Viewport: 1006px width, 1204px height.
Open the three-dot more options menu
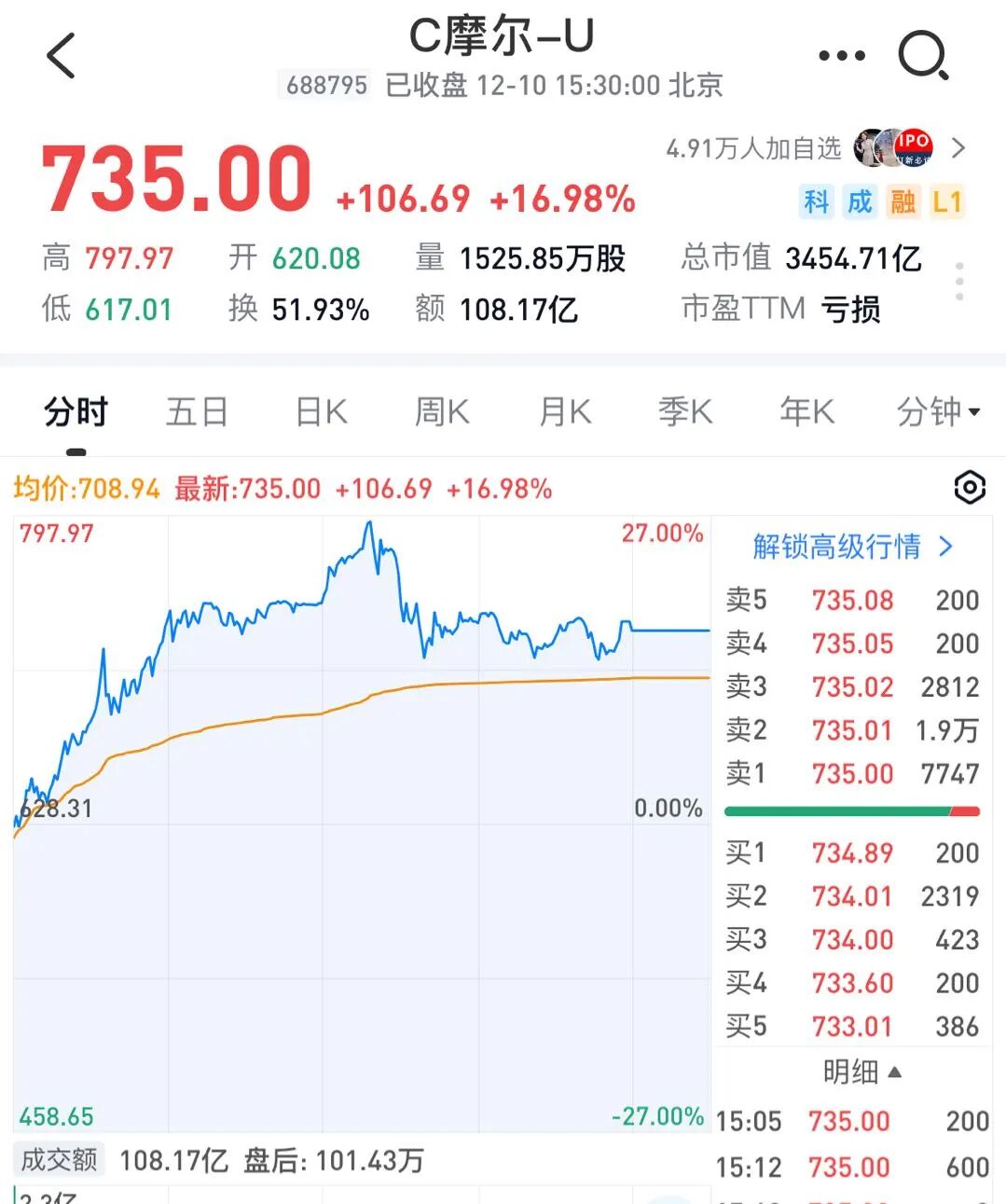[x=841, y=56]
